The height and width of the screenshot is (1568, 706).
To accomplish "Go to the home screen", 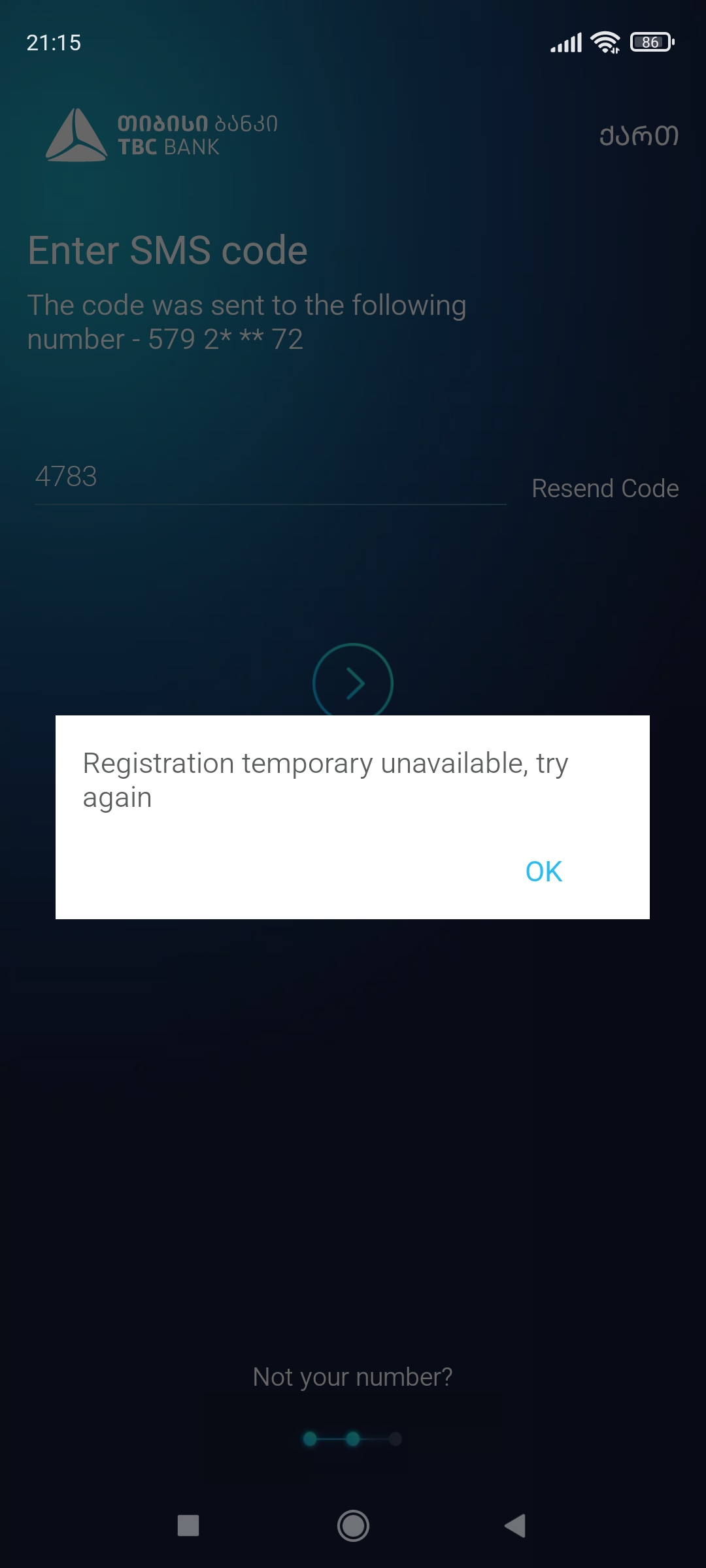I will coord(353,1526).
